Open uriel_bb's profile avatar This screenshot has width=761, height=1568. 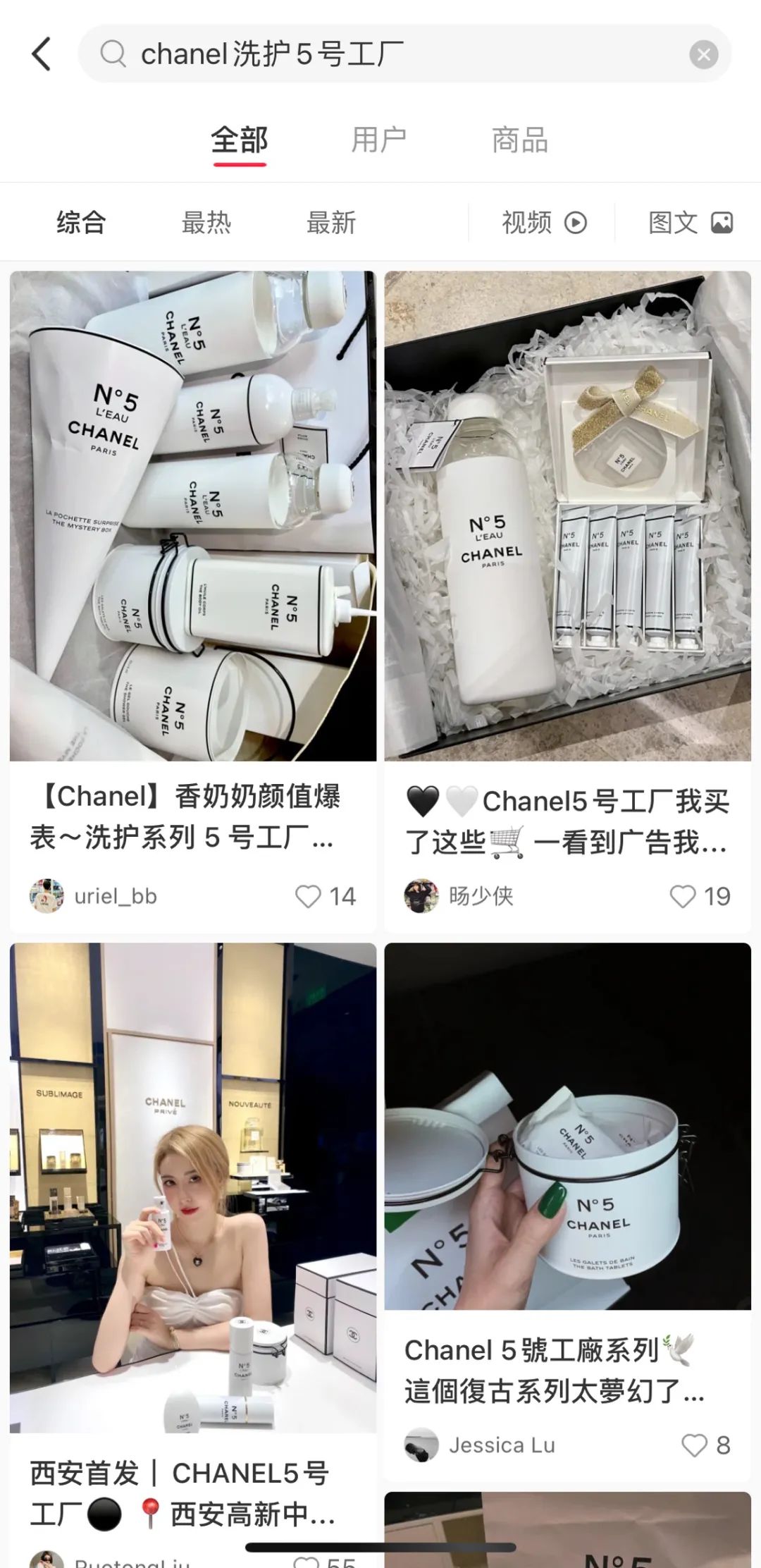47,896
